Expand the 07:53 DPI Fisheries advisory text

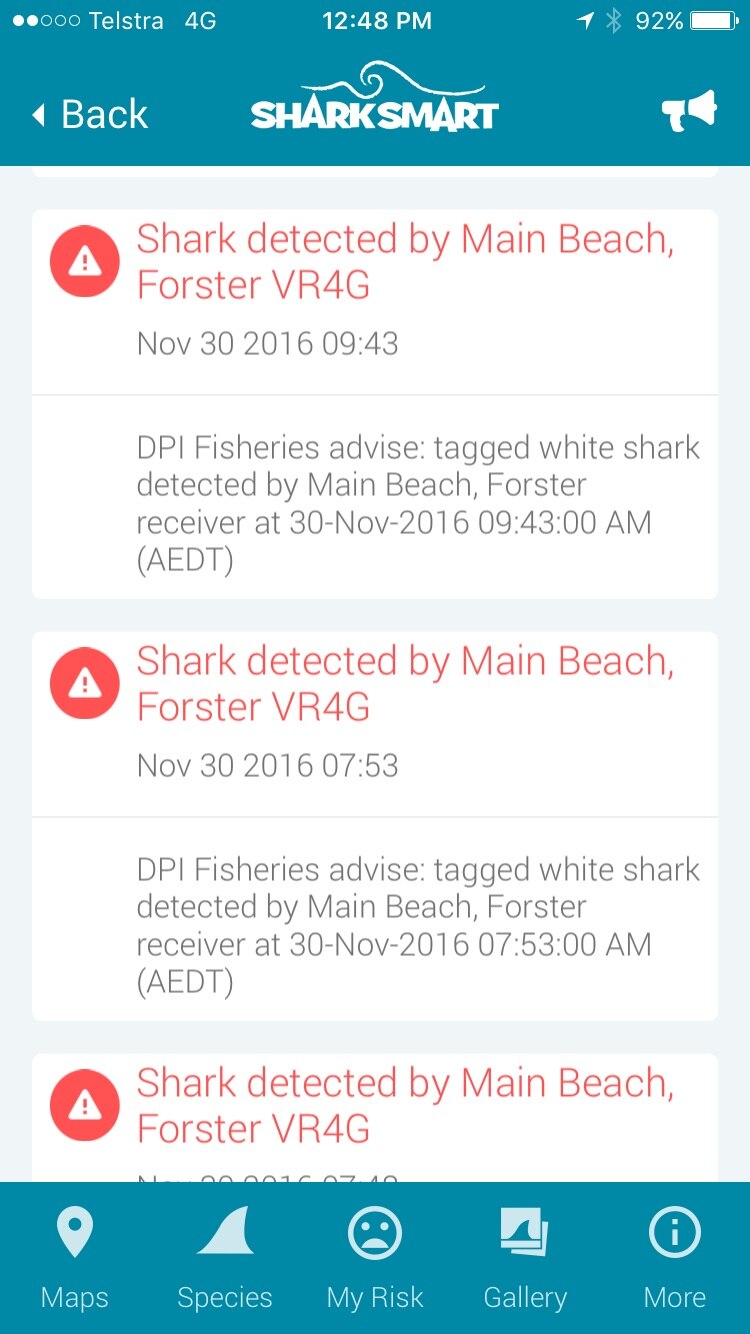418,922
